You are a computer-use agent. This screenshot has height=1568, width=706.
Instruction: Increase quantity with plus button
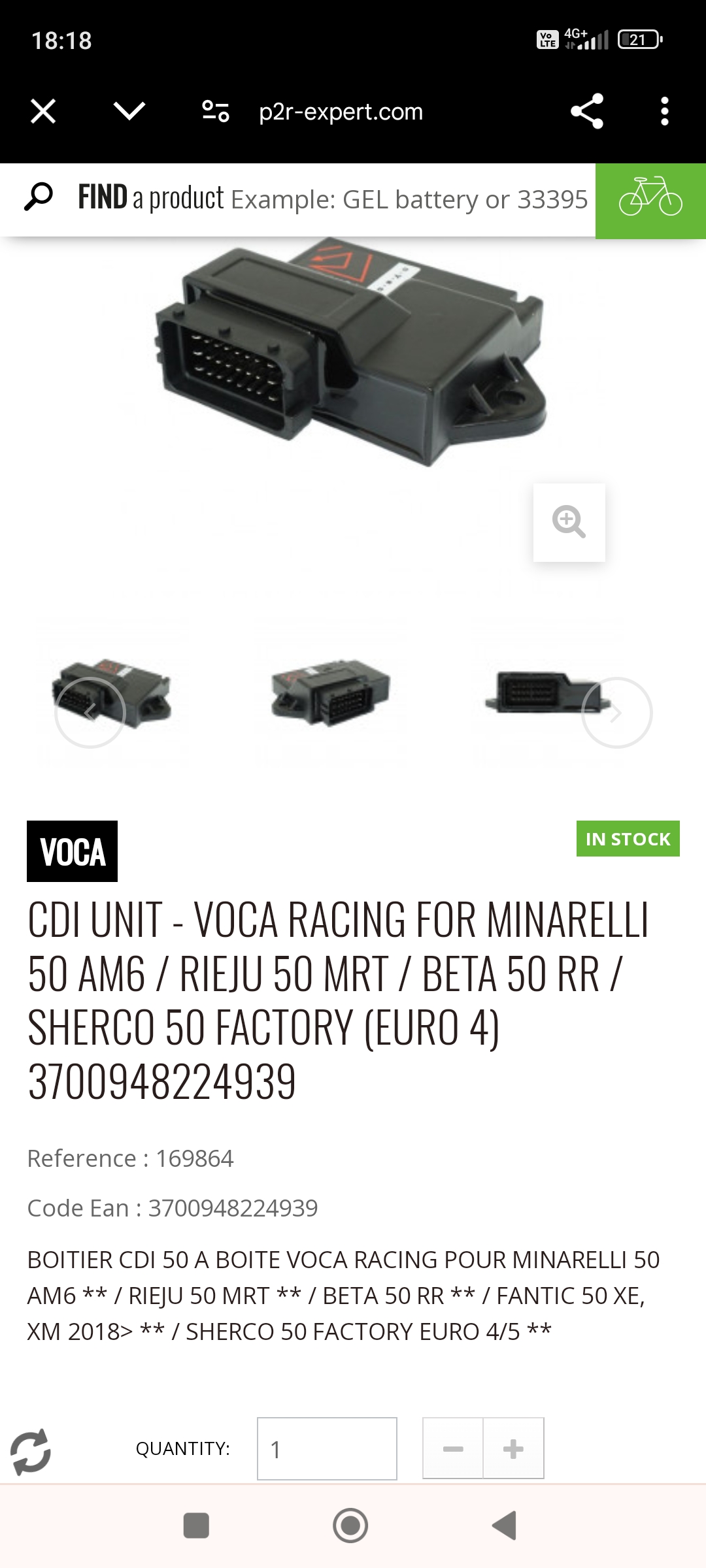point(513,1448)
